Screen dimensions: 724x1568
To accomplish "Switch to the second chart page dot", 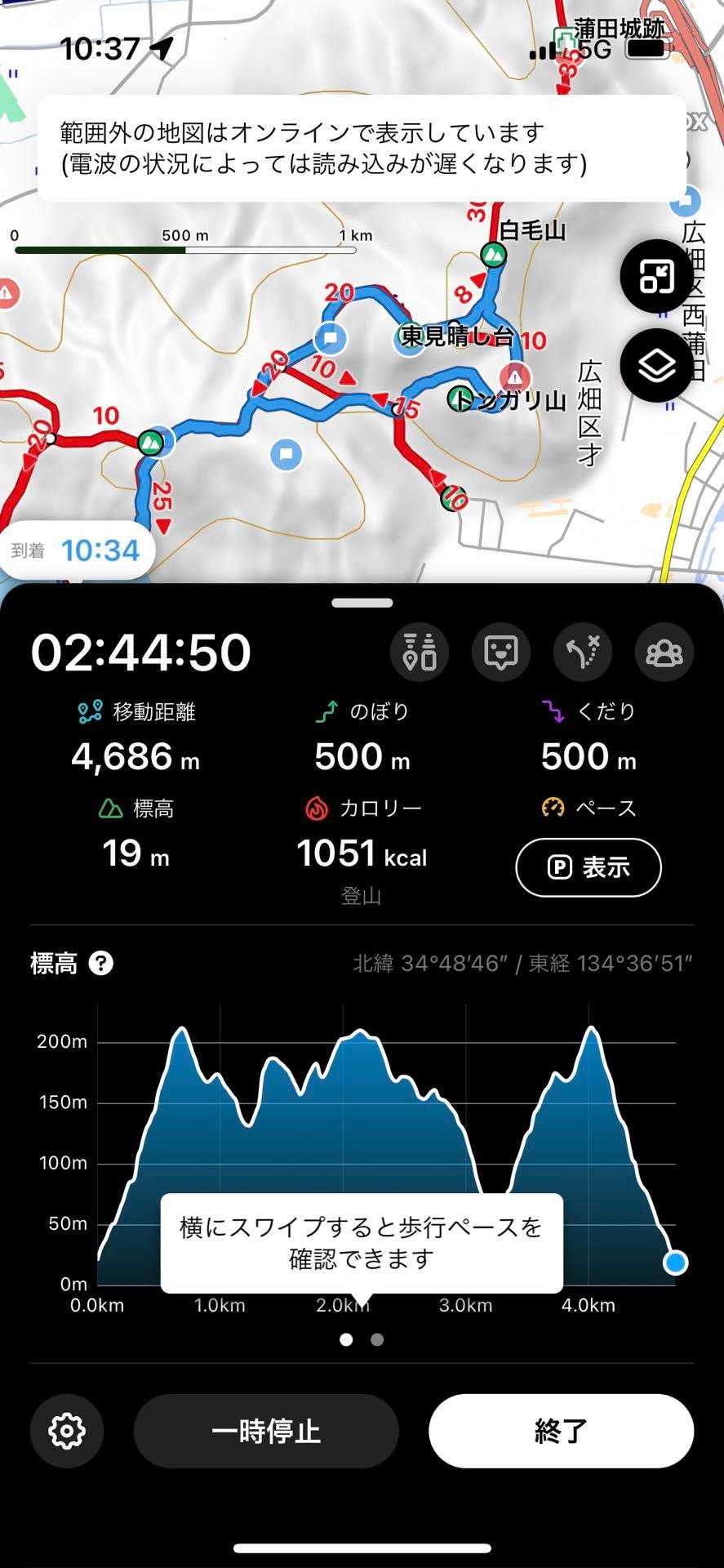I will 377,1339.
